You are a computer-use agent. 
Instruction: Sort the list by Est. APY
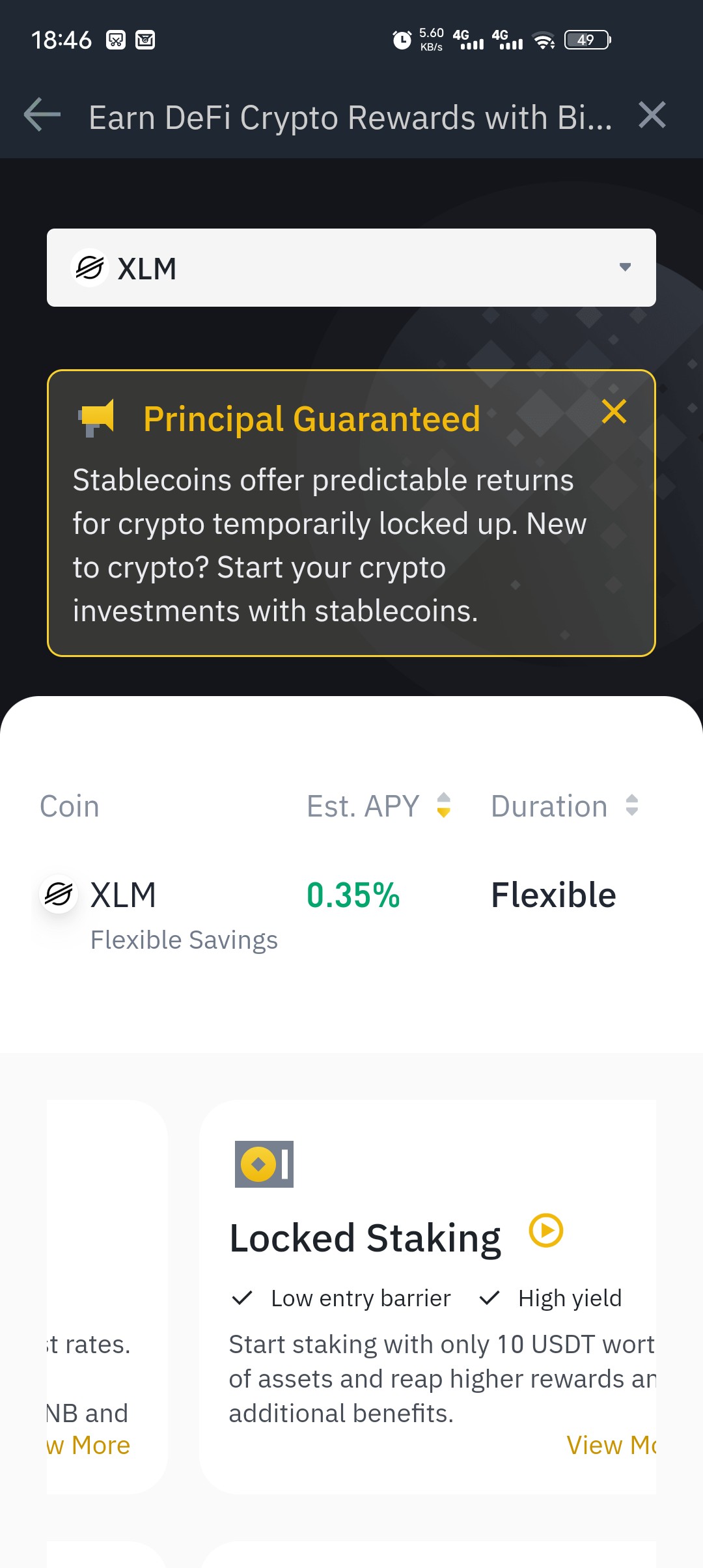point(378,806)
